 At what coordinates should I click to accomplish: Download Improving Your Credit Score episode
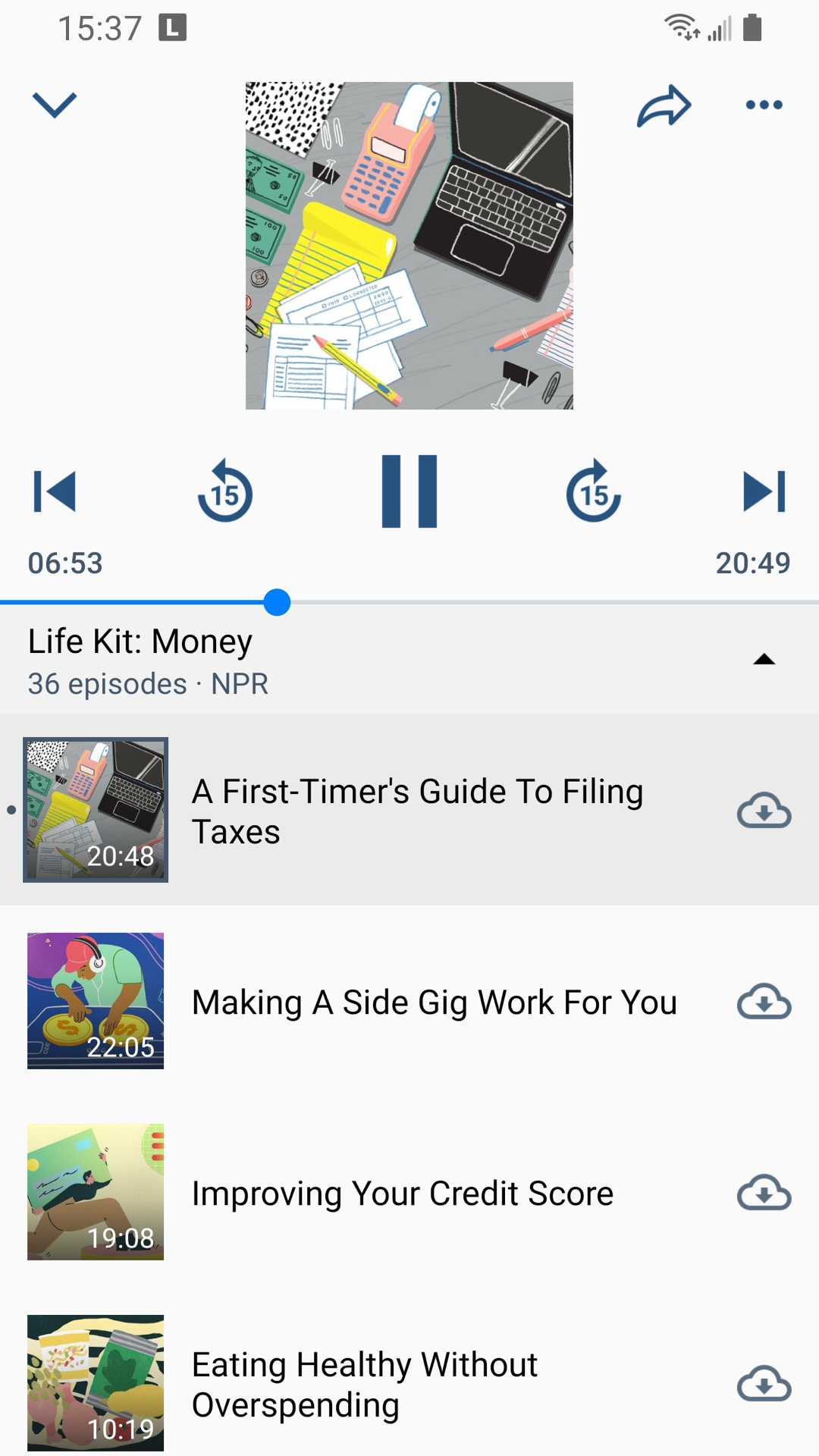pyautogui.click(x=764, y=1193)
